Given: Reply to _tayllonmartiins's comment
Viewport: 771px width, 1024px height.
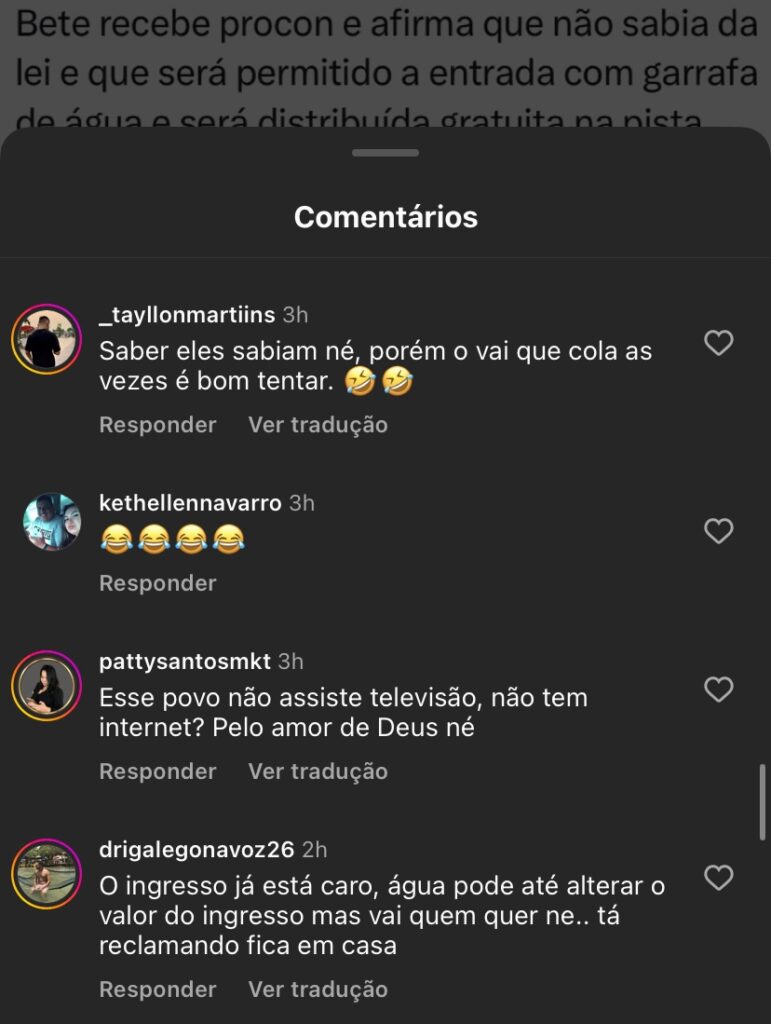Looking at the screenshot, I should 157,425.
